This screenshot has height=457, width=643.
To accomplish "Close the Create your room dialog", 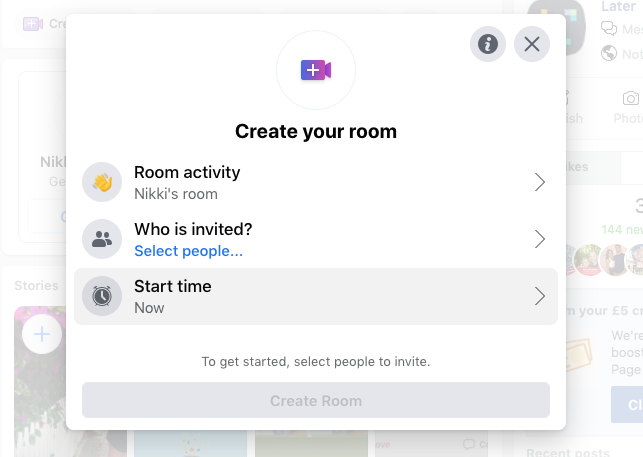I will point(532,44).
